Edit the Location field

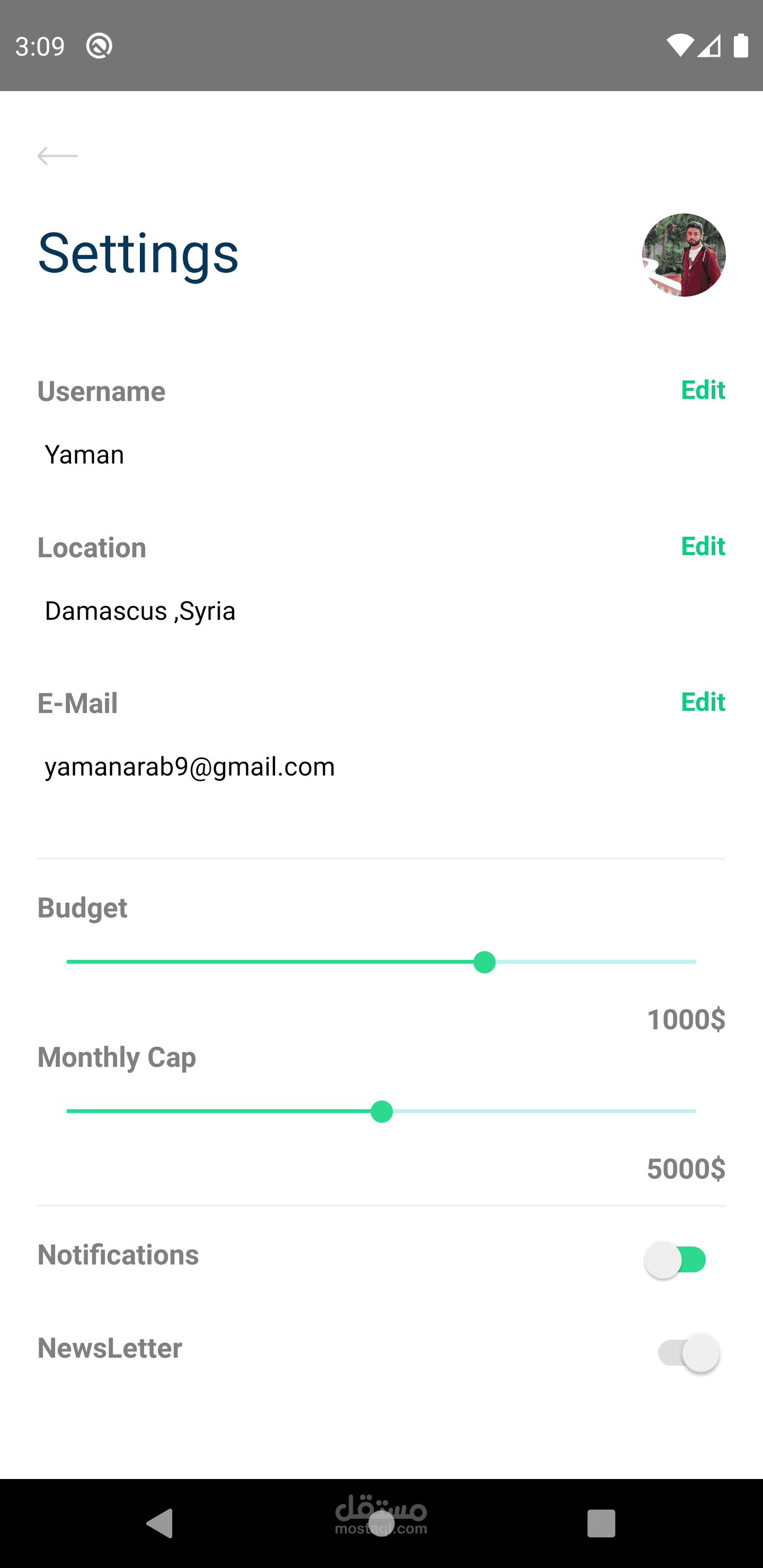(x=703, y=547)
